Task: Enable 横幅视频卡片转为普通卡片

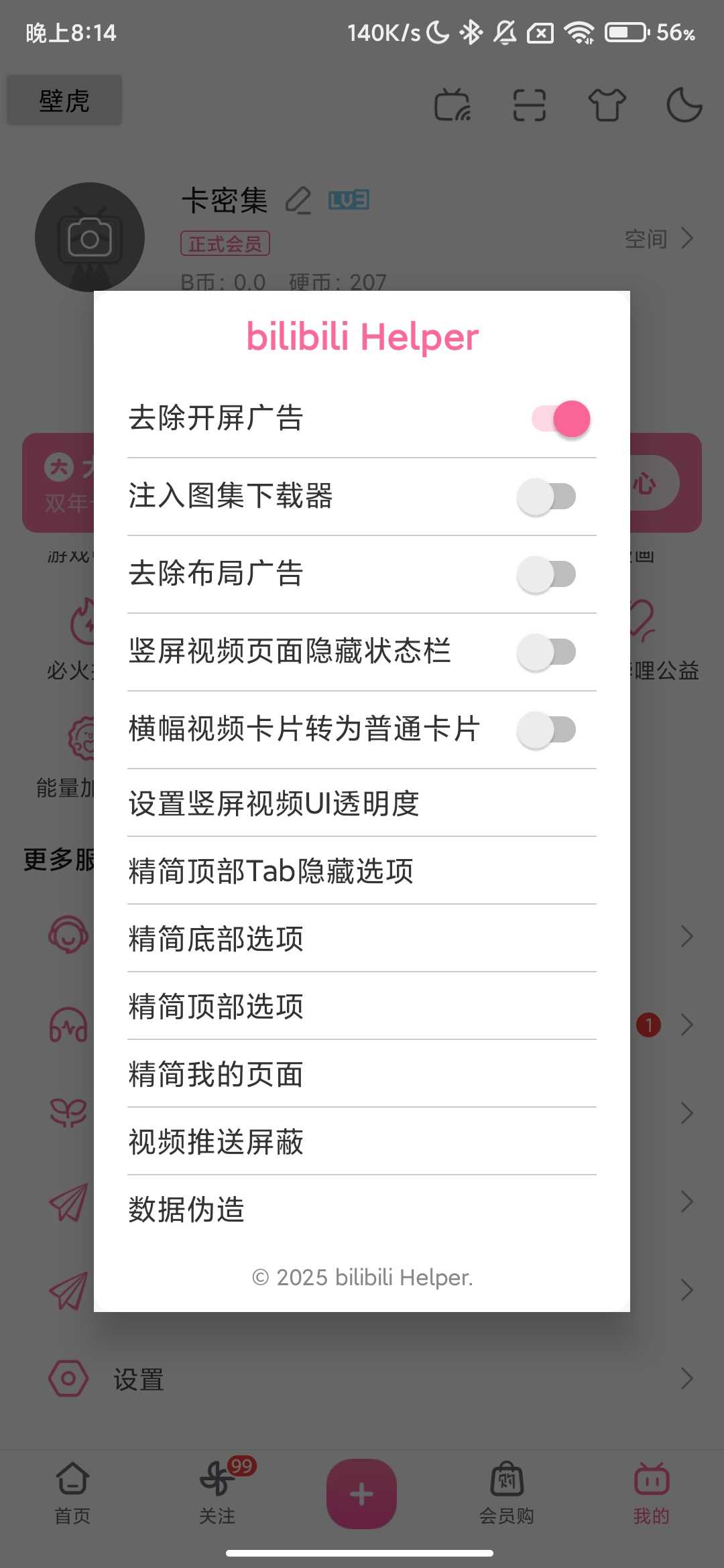Action: (546, 730)
